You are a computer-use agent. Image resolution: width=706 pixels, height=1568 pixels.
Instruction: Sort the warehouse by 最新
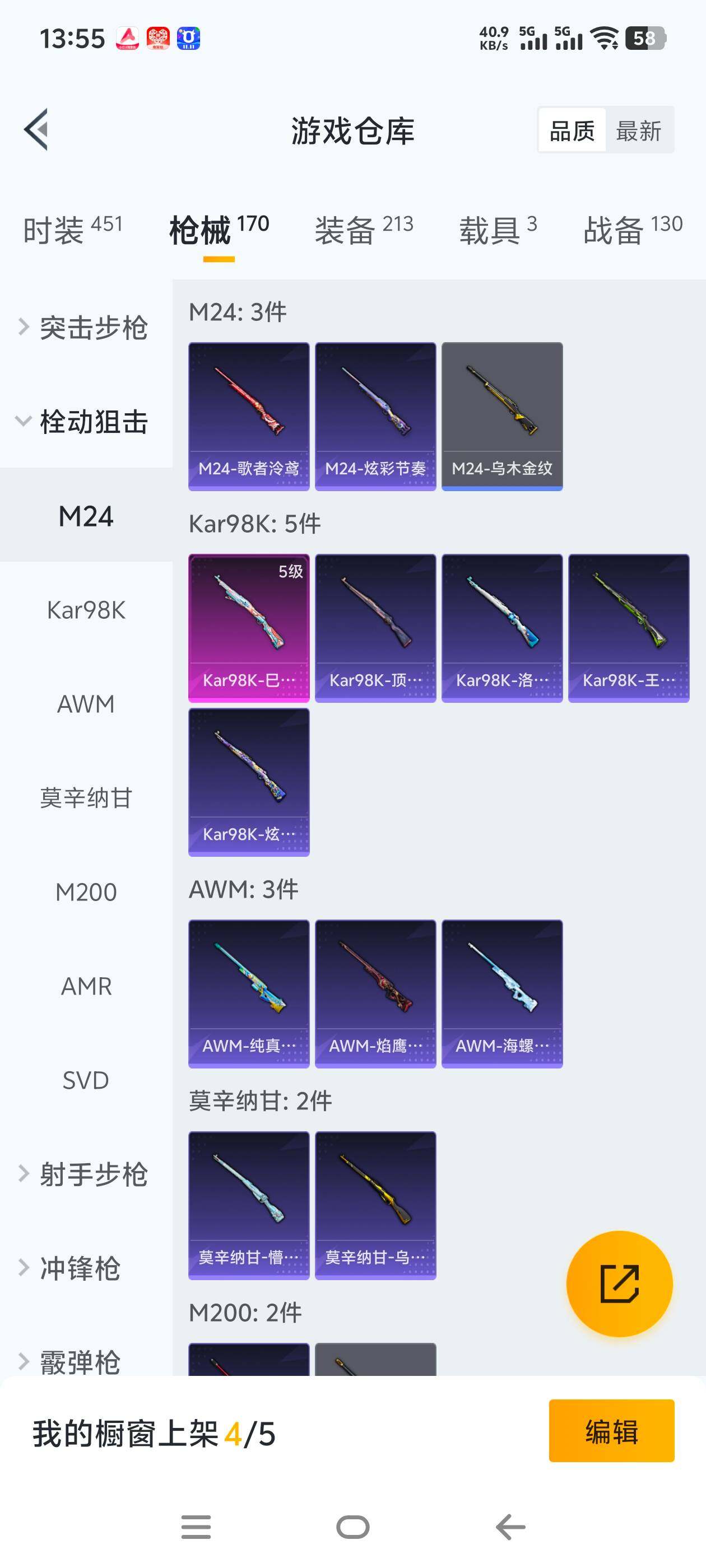pos(638,131)
